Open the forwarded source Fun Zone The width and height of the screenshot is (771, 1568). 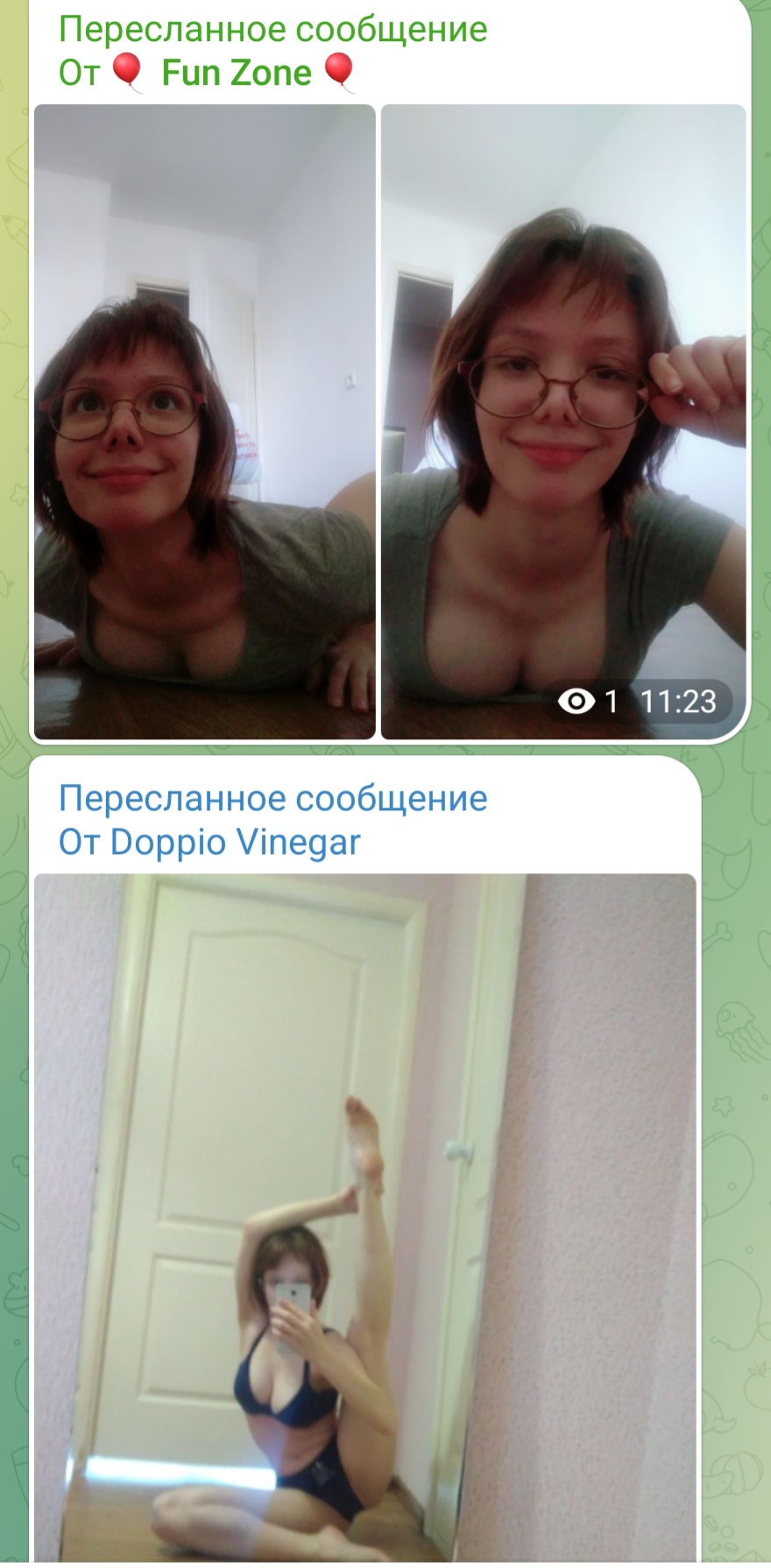236,73
